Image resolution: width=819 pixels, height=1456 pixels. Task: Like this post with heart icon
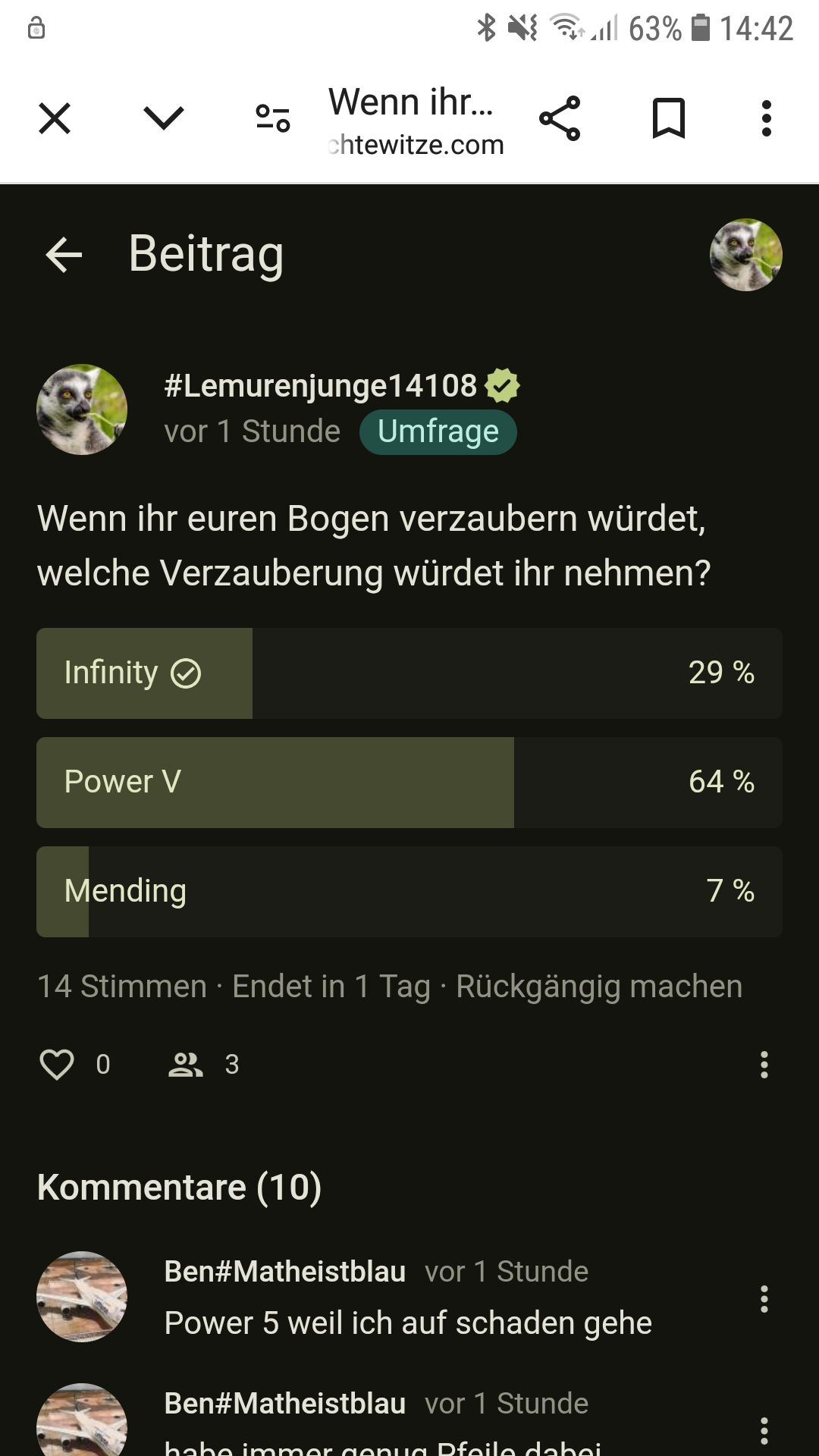click(57, 1065)
